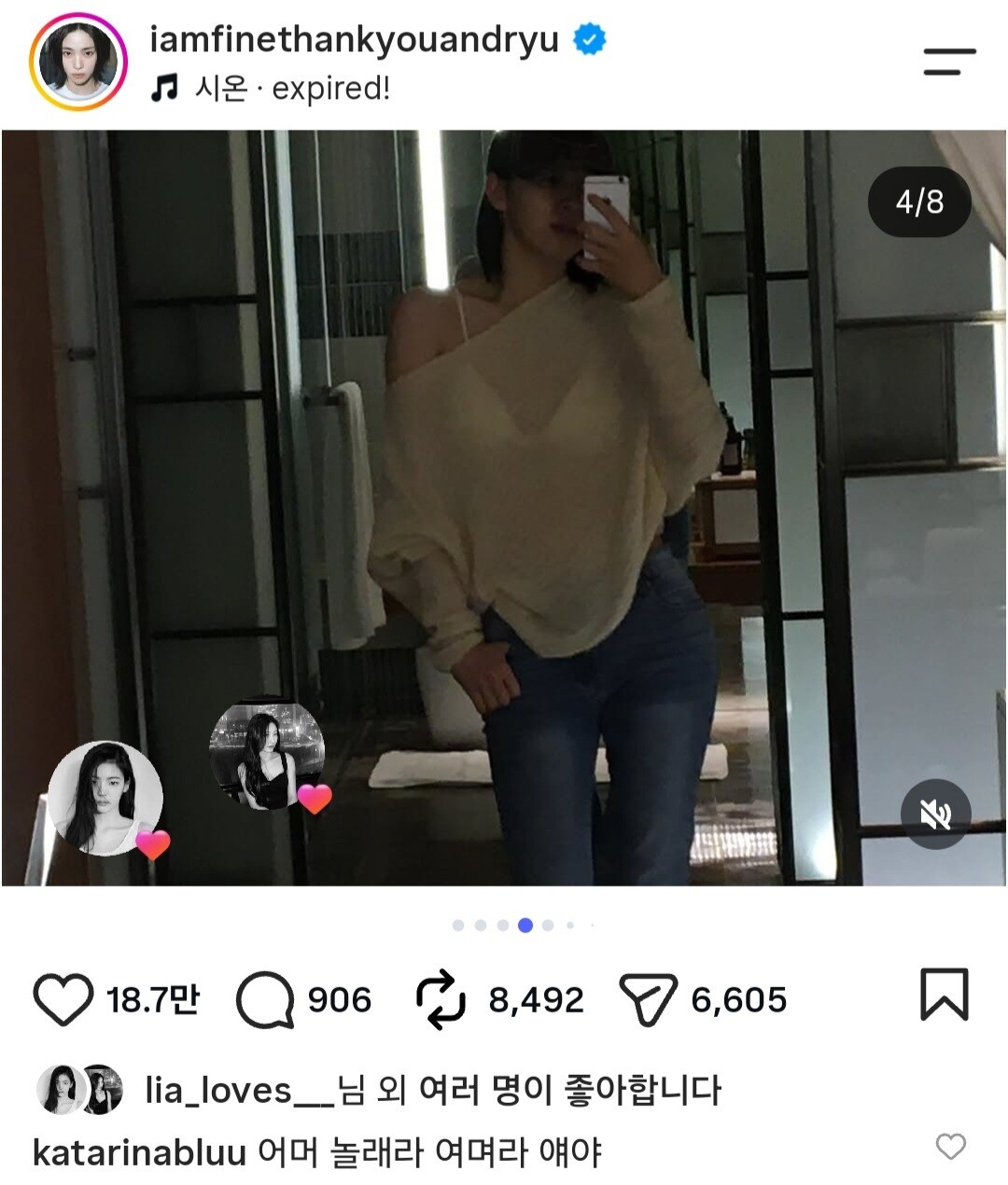Image resolution: width=1008 pixels, height=1185 pixels.
Task: Repost this post
Action: 440,999
